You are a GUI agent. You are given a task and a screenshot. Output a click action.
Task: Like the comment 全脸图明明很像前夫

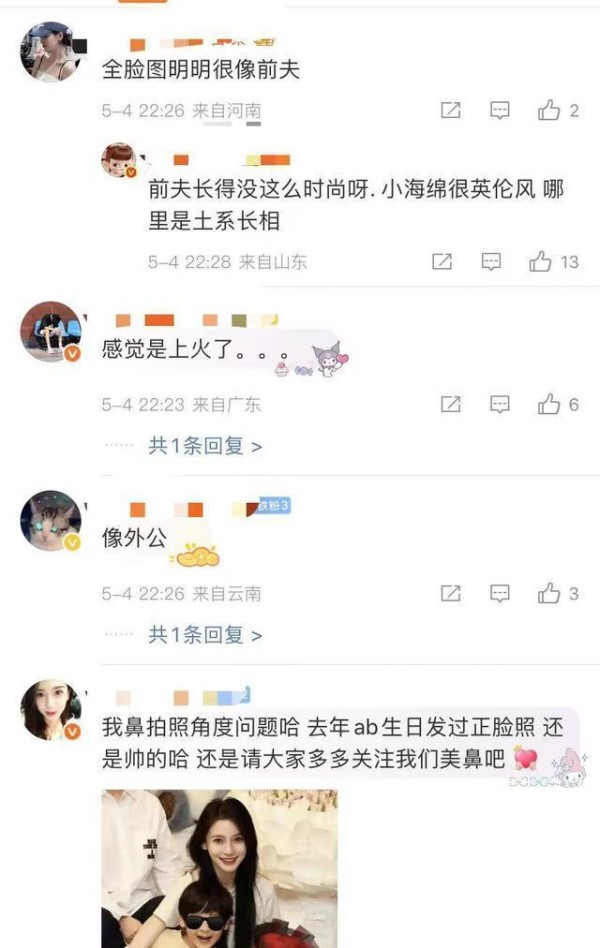[x=549, y=111]
